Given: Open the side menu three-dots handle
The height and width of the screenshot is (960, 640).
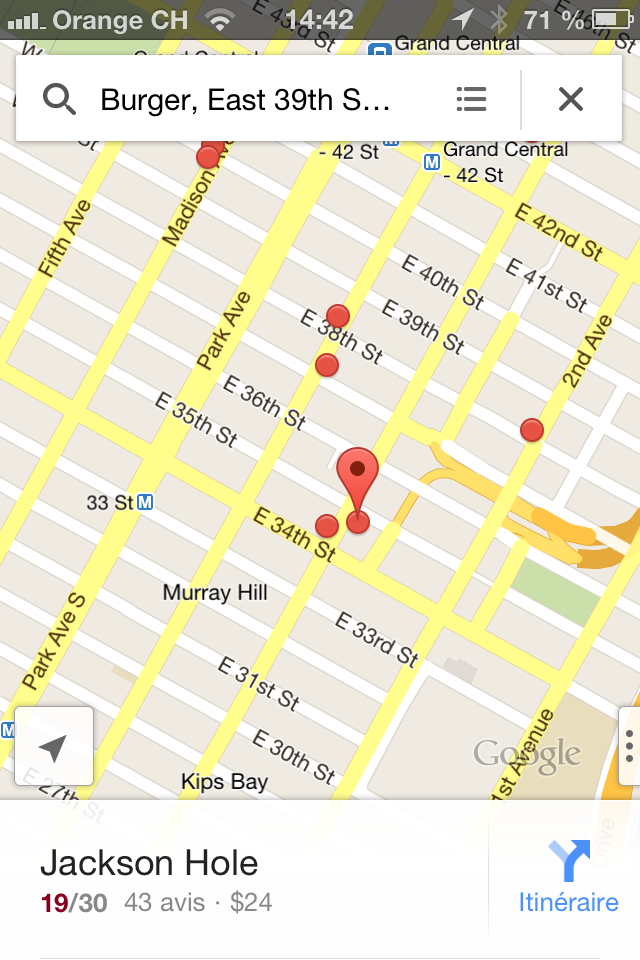Looking at the screenshot, I should tap(630, 748).
